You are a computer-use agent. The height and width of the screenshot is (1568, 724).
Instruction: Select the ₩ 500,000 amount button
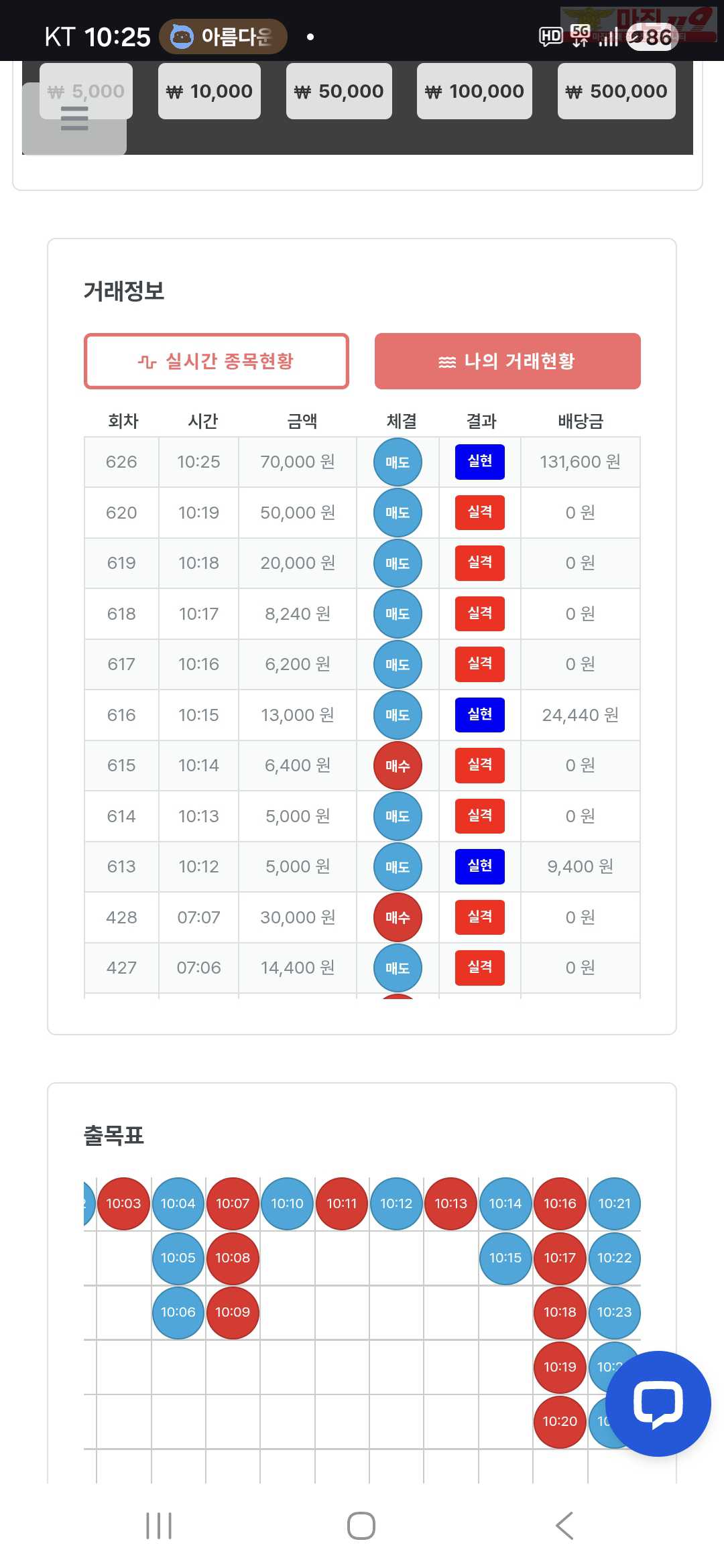(x=616, y=91)
